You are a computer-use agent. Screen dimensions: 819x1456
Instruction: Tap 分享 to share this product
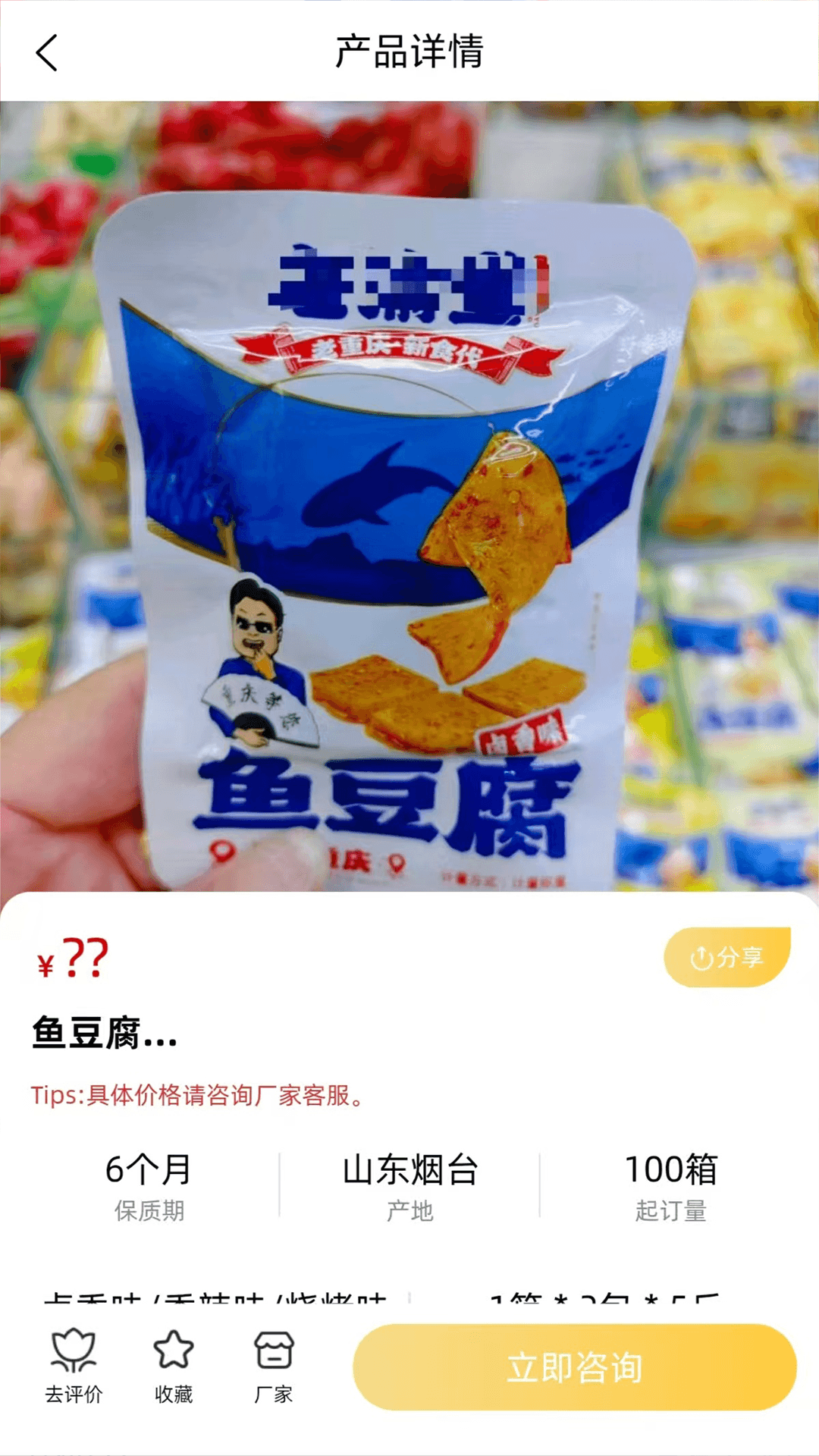coord(726,957)
